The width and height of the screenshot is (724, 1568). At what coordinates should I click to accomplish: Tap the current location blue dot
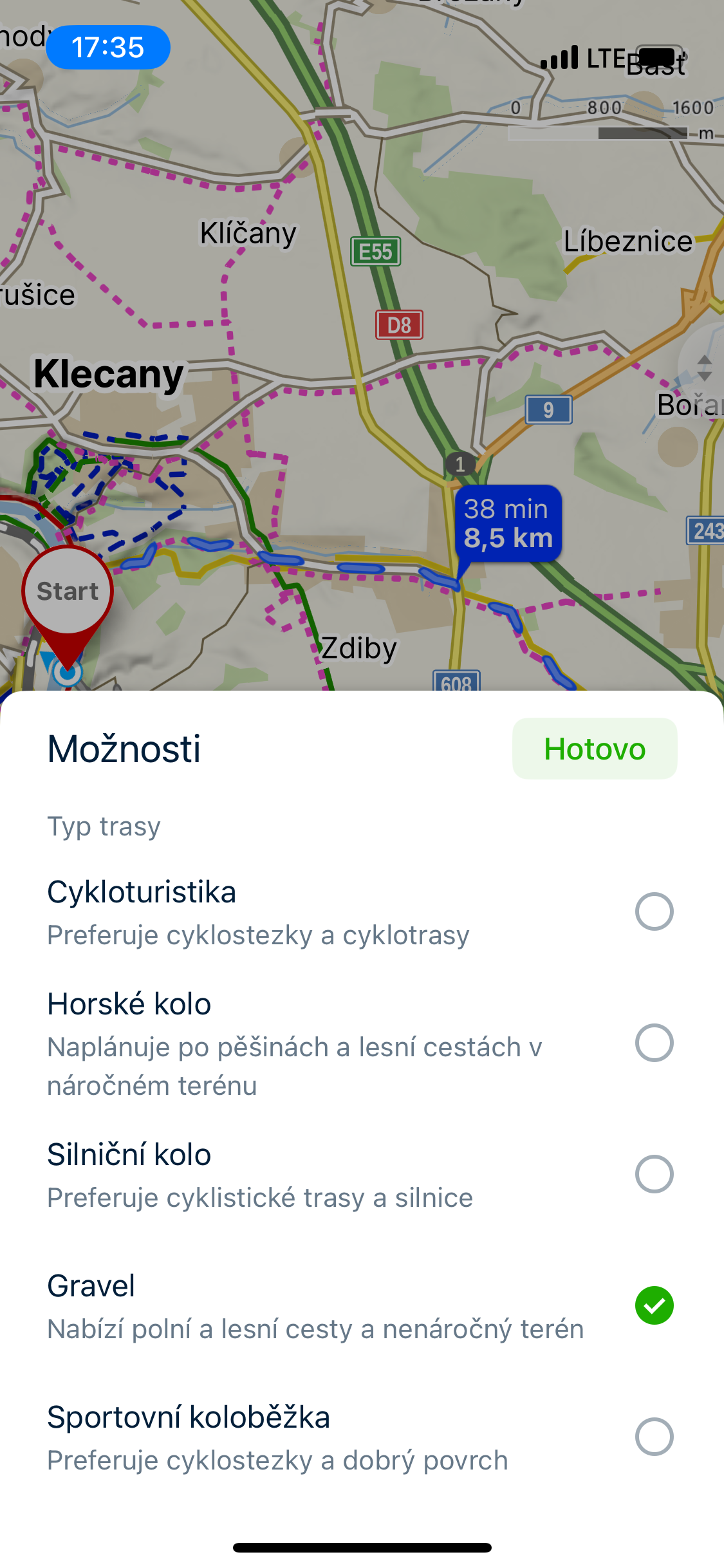pos(67,673)
